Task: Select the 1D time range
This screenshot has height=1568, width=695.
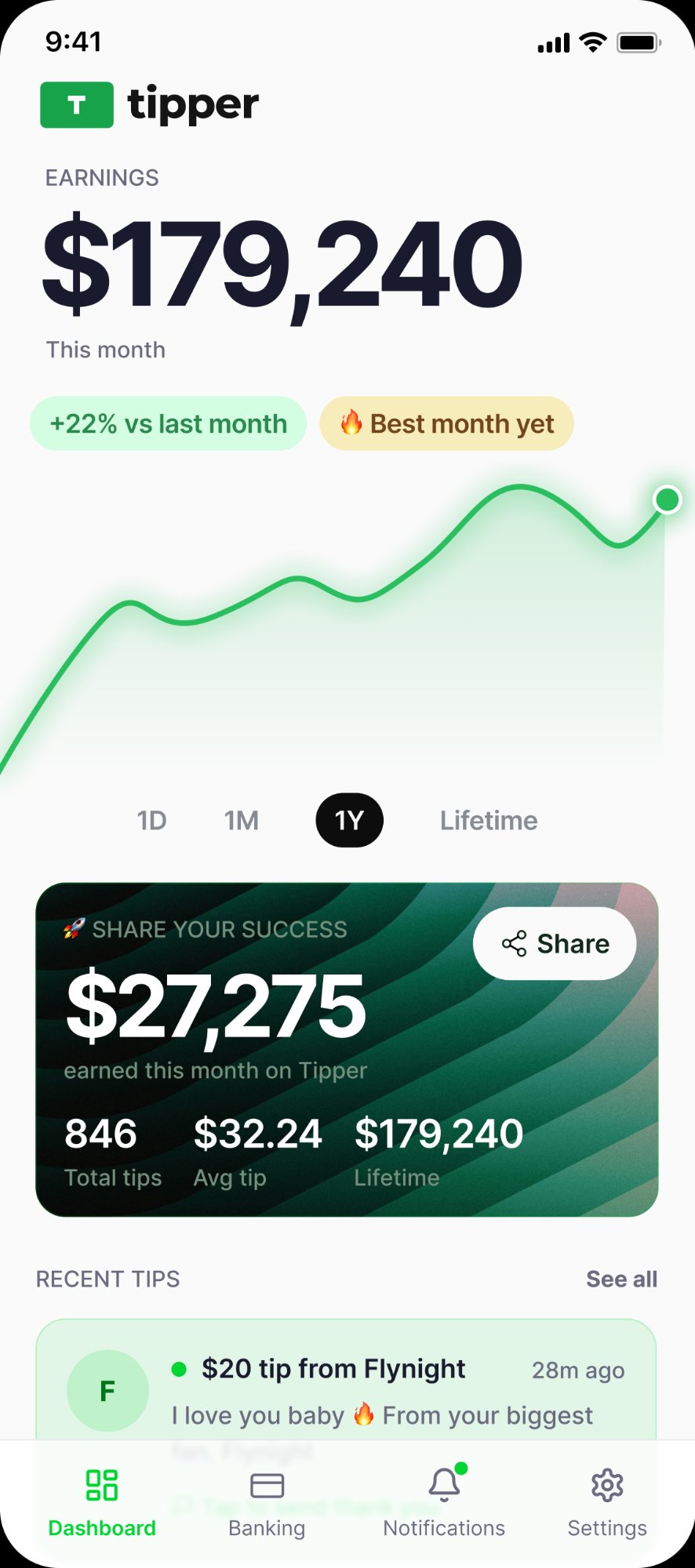Action: tap(151, 820)
